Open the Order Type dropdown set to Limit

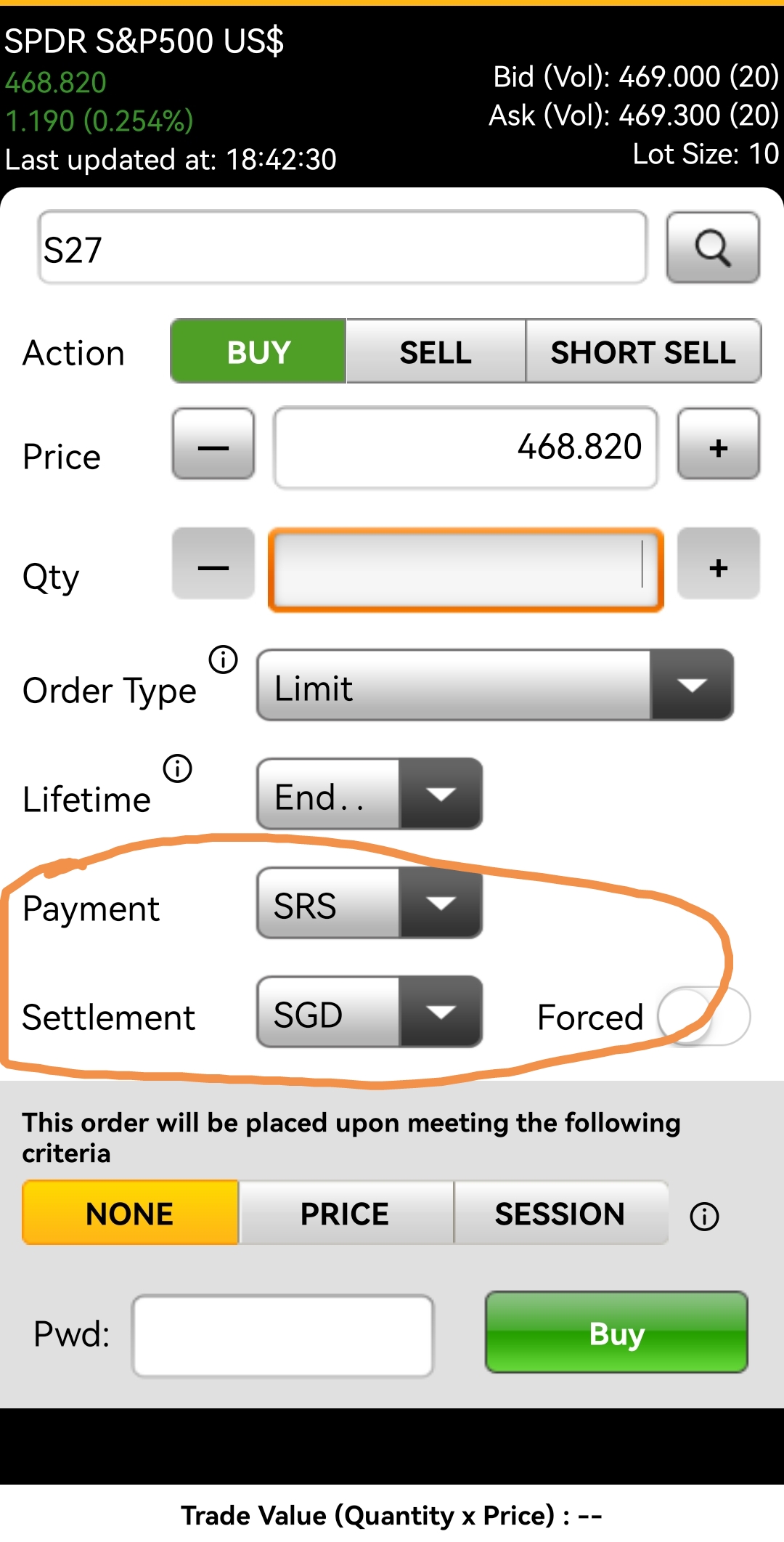pyautogui.click(x=495, y=686)
